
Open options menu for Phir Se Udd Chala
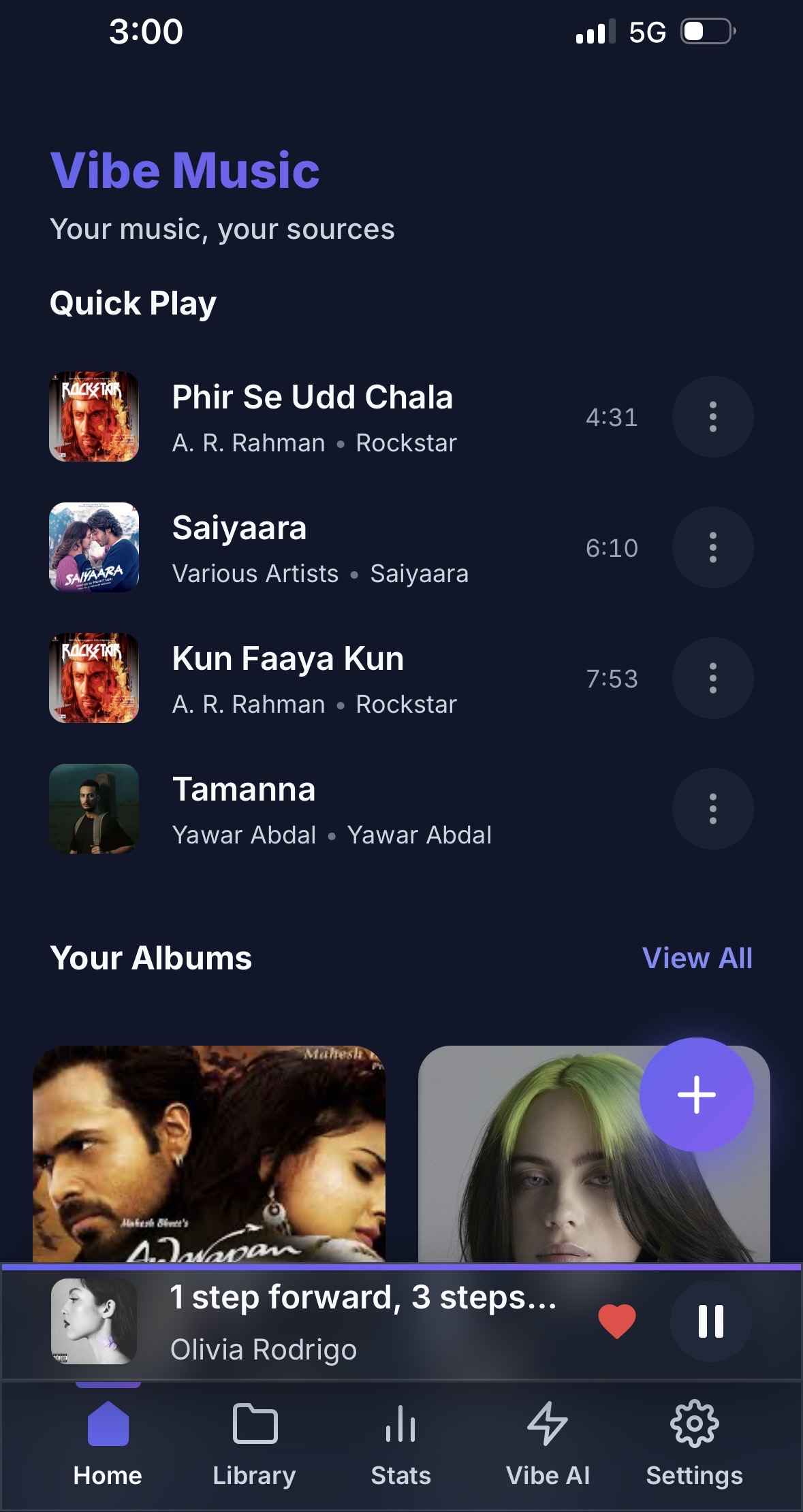712,417
